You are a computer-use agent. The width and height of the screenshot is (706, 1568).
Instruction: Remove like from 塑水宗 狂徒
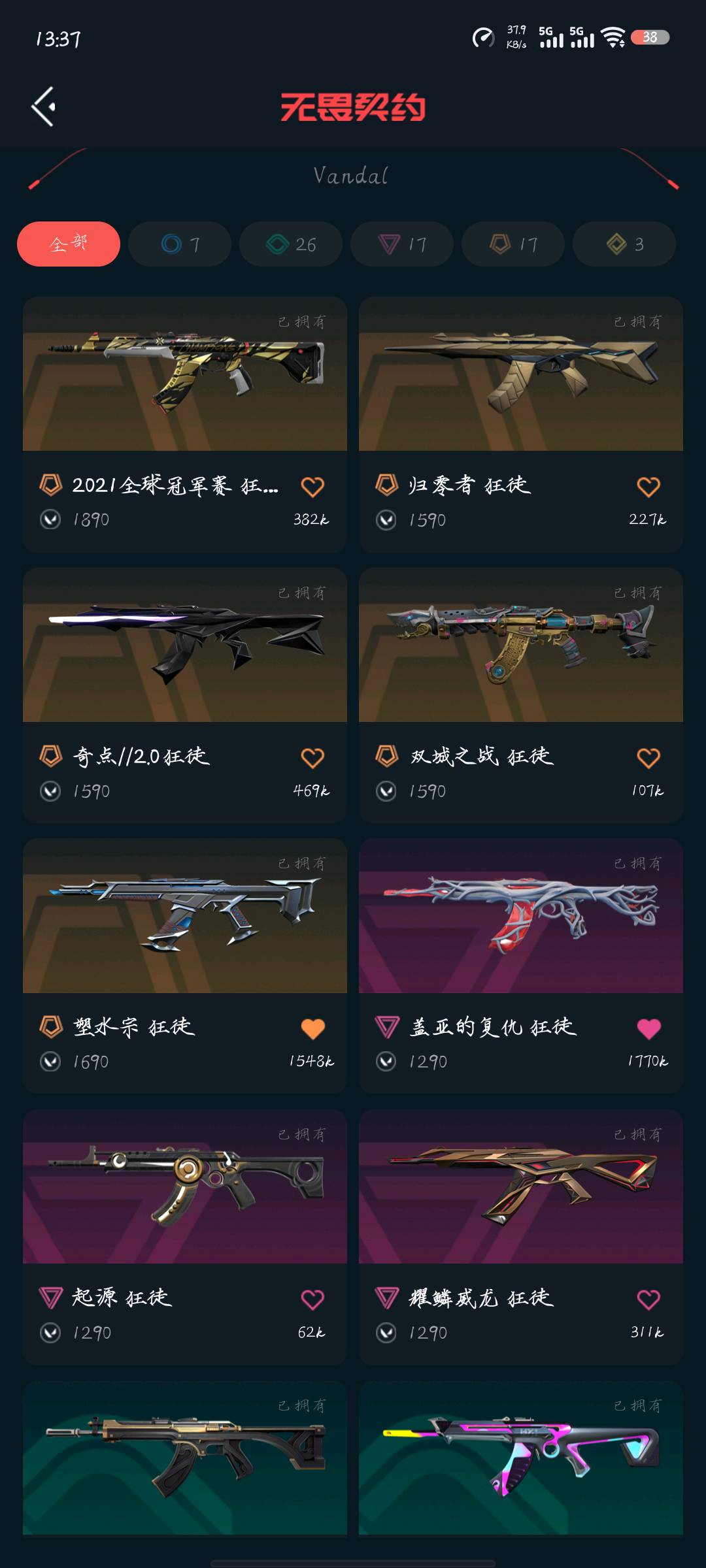[x=312, y=1028]
